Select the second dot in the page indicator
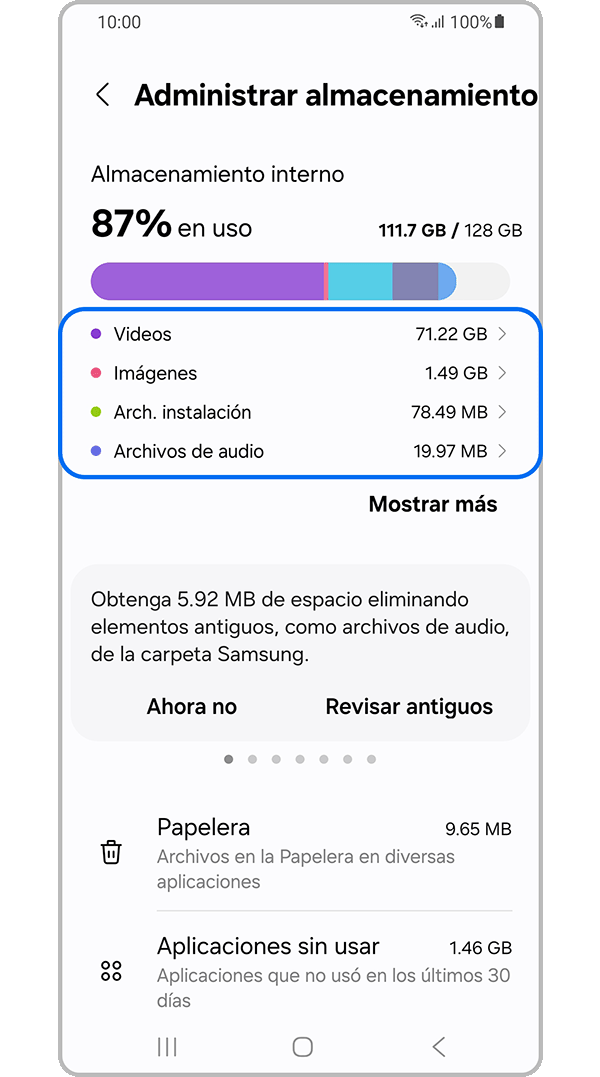 pyautogui.click(x=252, y=759)
